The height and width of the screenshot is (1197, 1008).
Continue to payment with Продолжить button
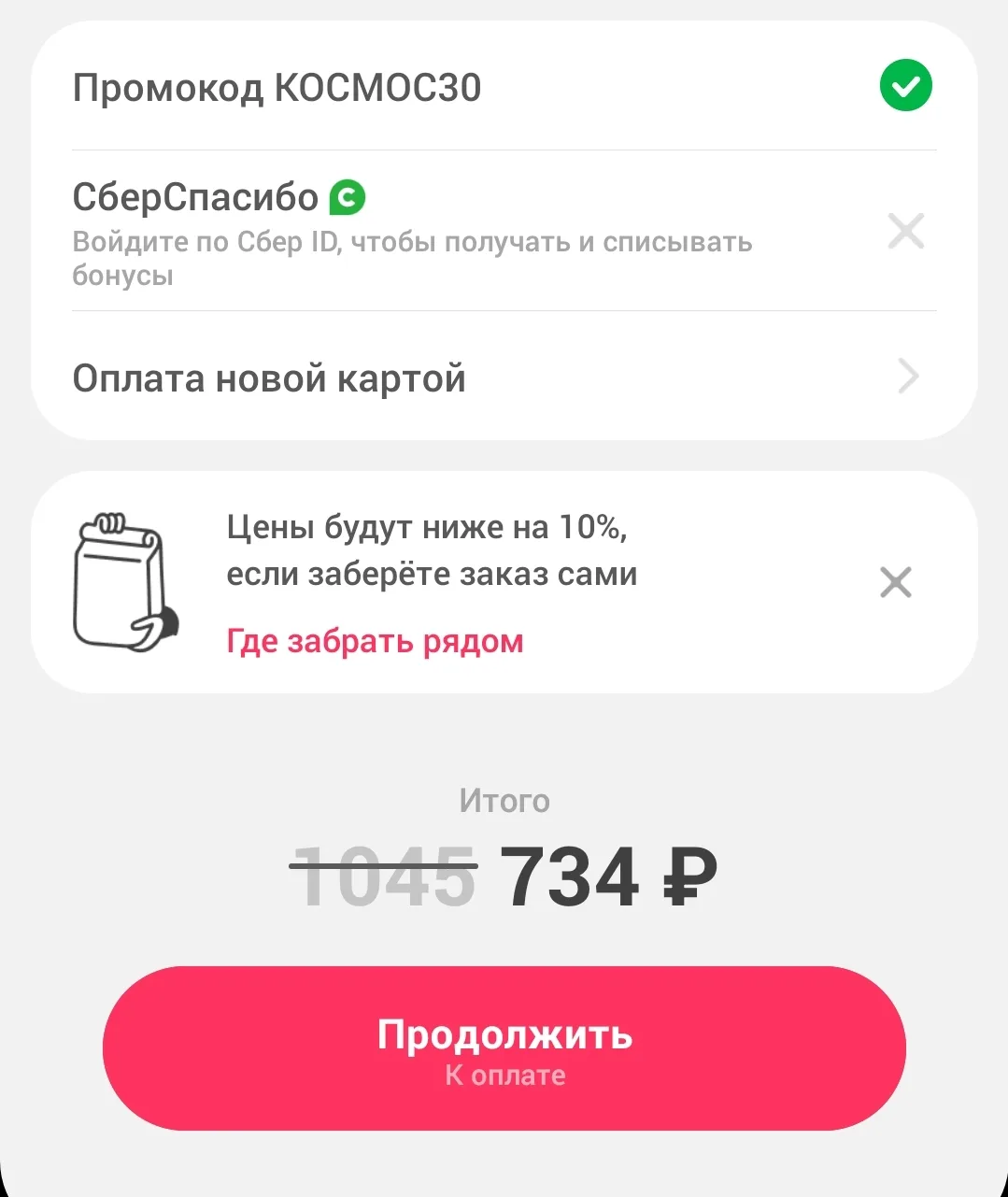coord(504,1048)
